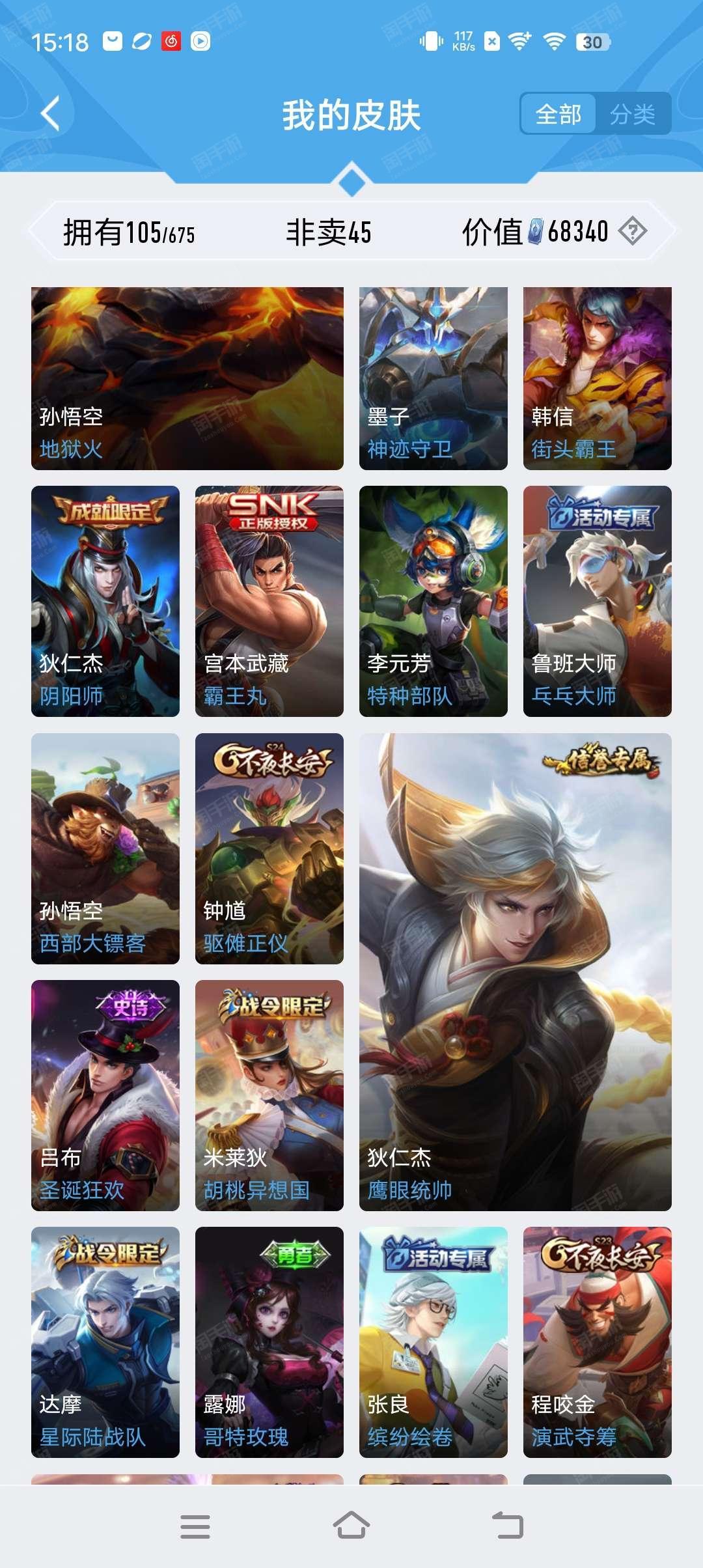
Task: Open 露娜 哥特玫瑰 skin card
Action: pyautogui.click(x=269, y=1342)
